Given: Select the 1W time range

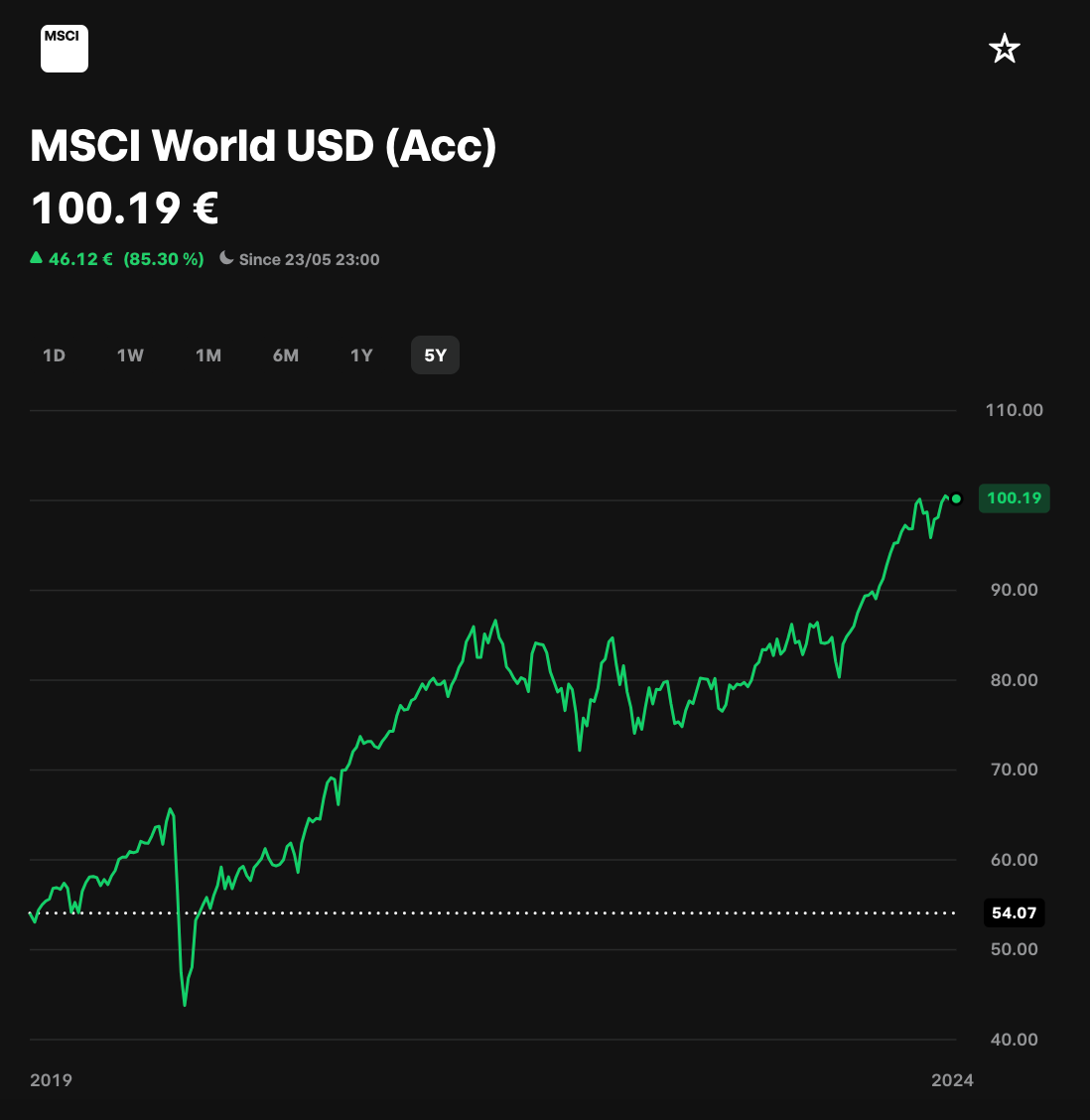Looking at the screenshot, I should [130, 355].
